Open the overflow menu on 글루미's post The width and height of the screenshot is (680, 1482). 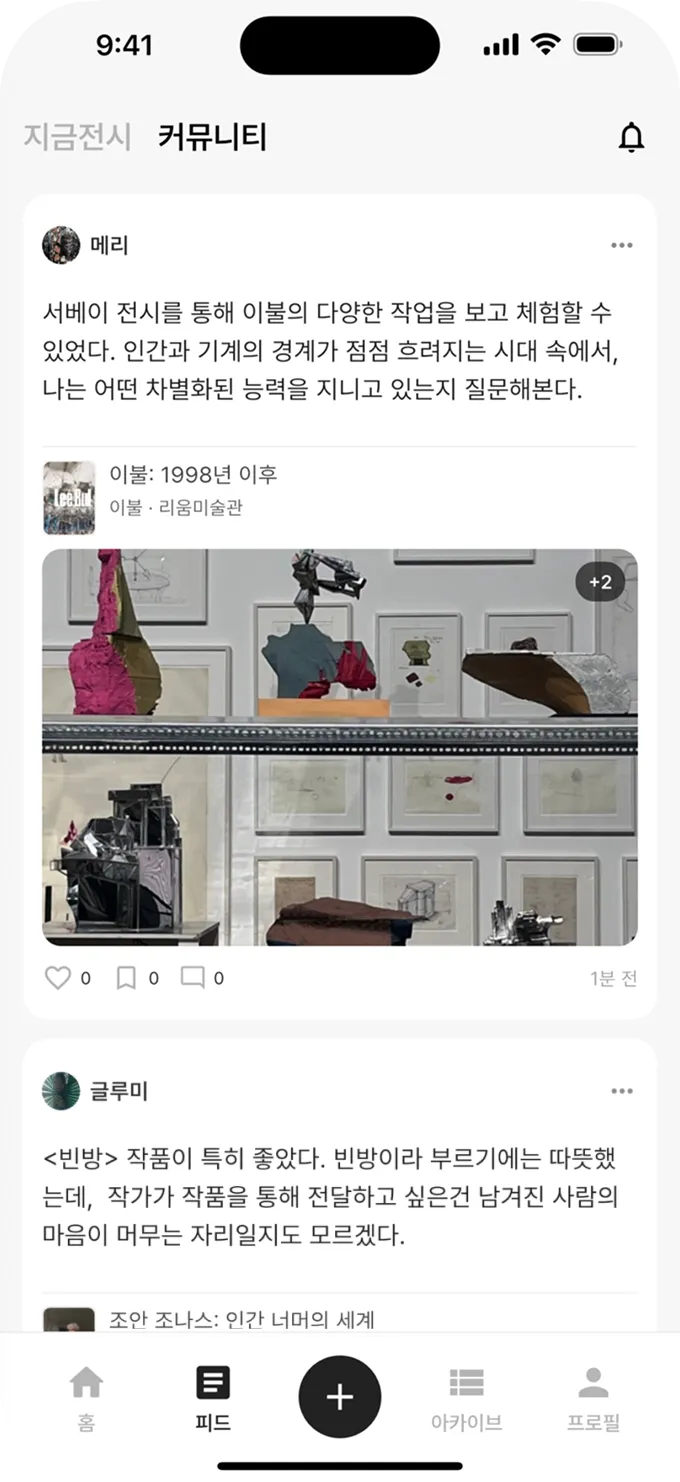click(622, 1091)
